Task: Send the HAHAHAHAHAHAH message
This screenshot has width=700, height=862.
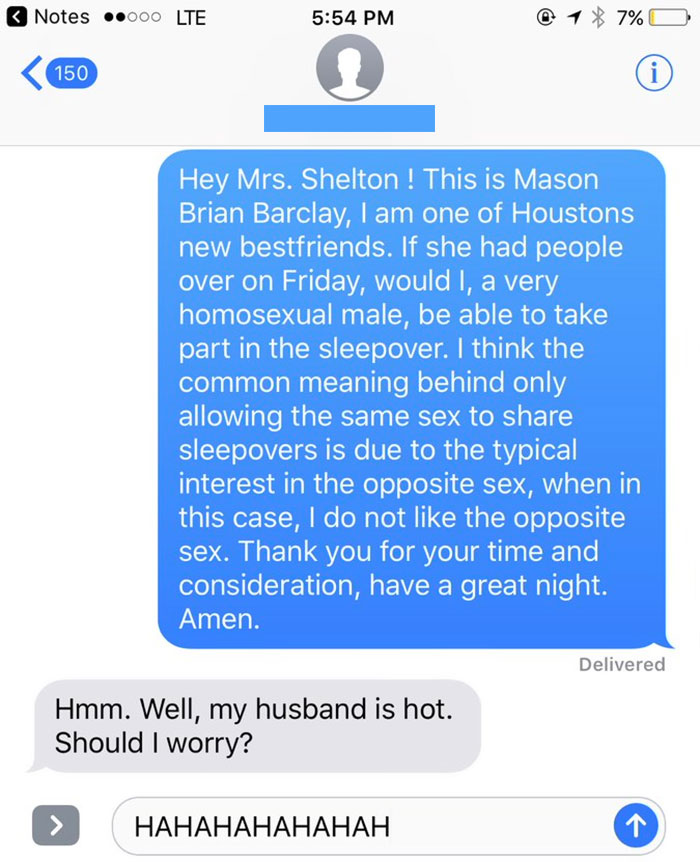Action: coord(635,825)
